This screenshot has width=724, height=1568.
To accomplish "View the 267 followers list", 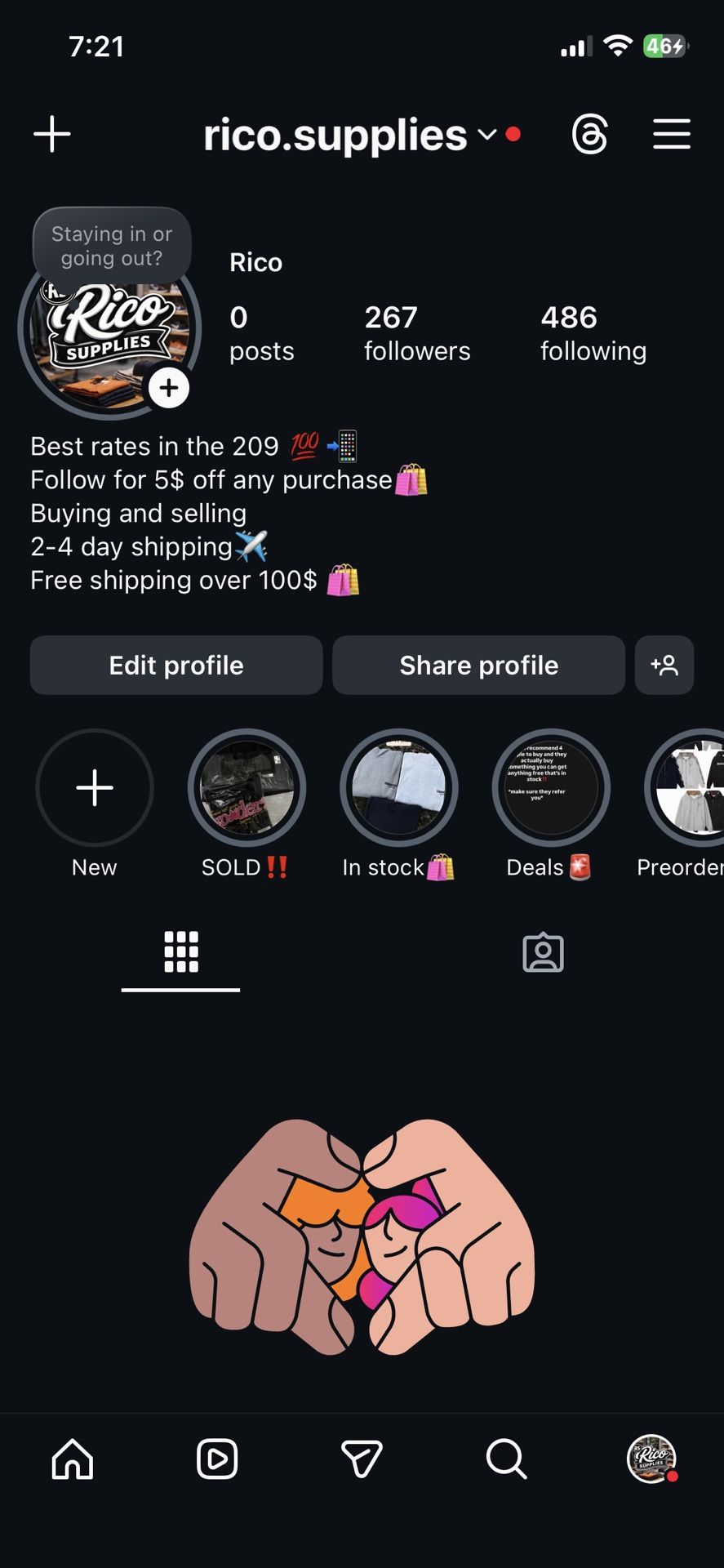I will pos(416,332).
